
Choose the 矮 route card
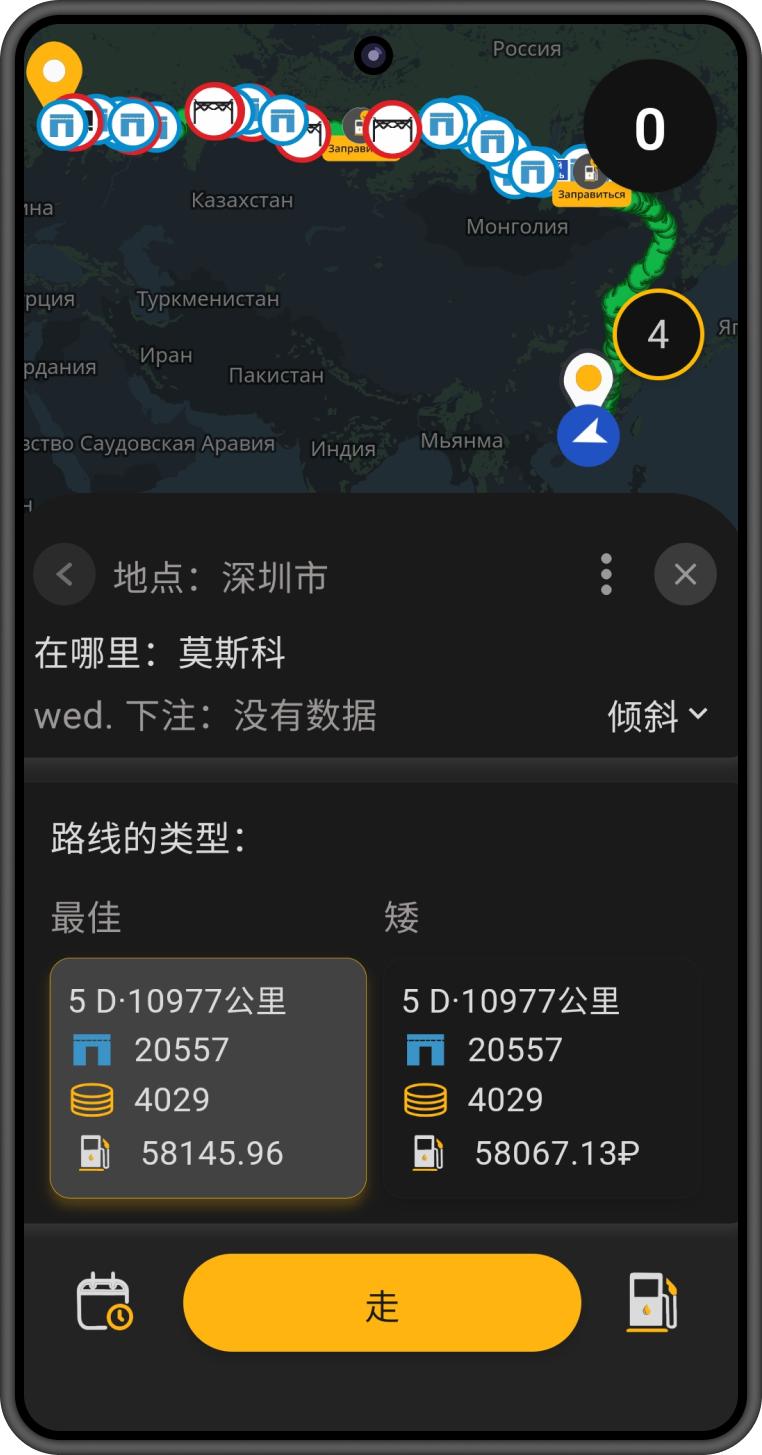[x=541, y=1077]
